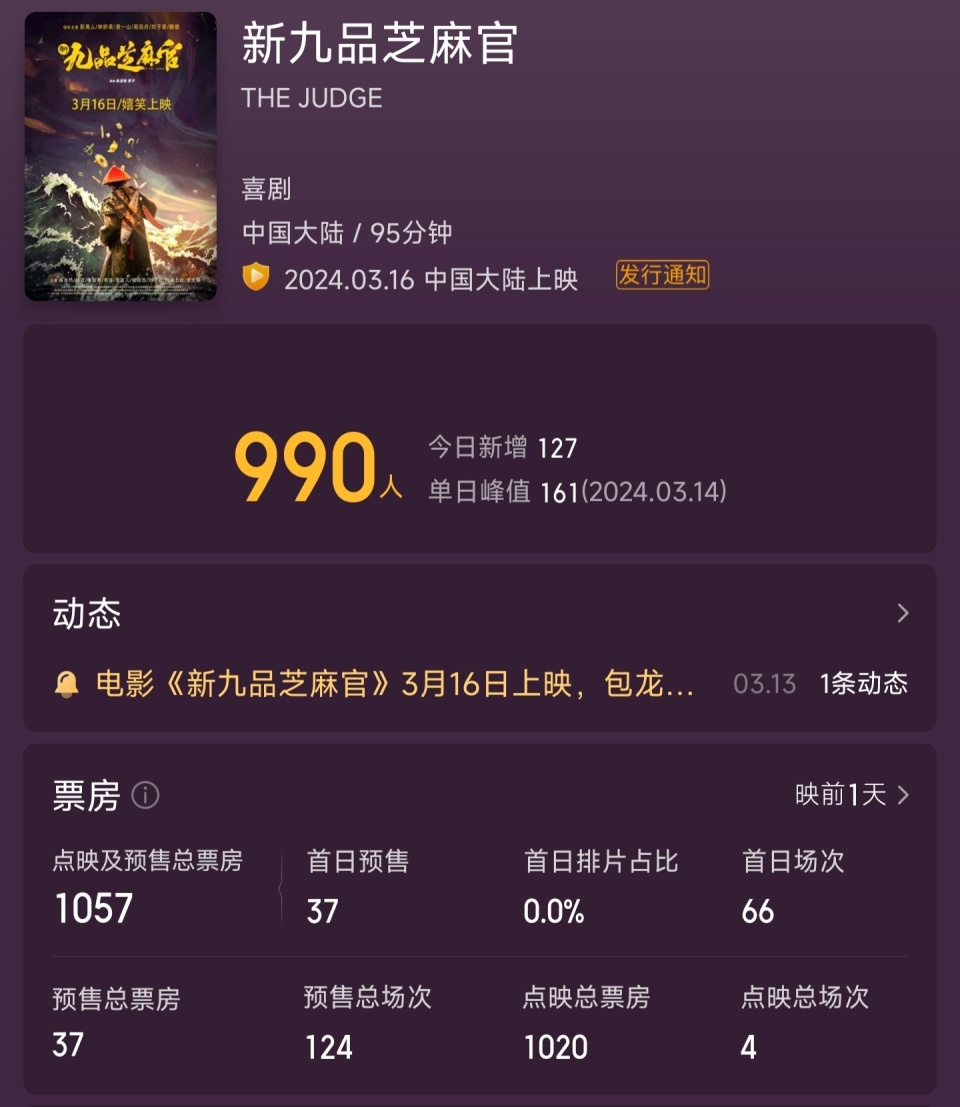Viewport: 960px width, 1107px height.
Task: Click the English title THE JUDGE
Action: [x=311, y=98]
